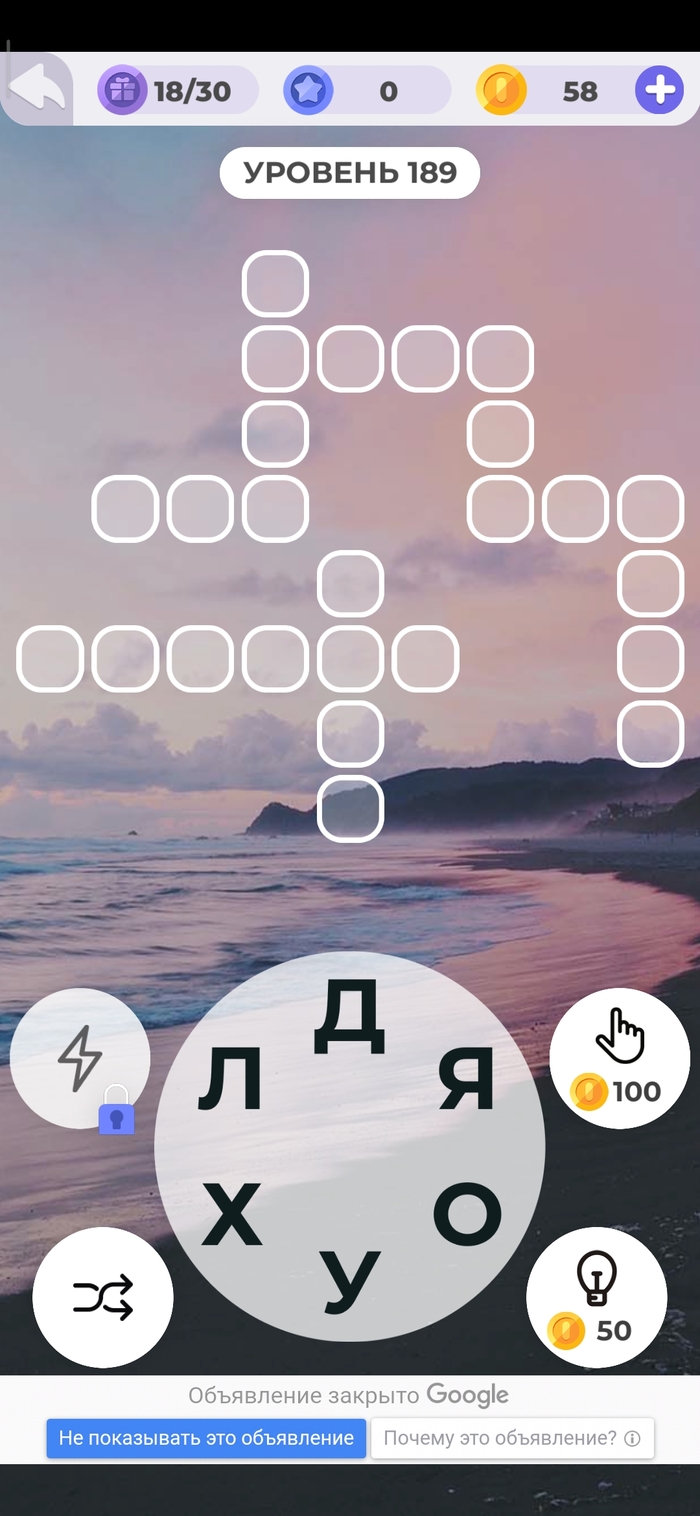Select the letter Х
700x1516 pixels.
tap(232, 1214)
